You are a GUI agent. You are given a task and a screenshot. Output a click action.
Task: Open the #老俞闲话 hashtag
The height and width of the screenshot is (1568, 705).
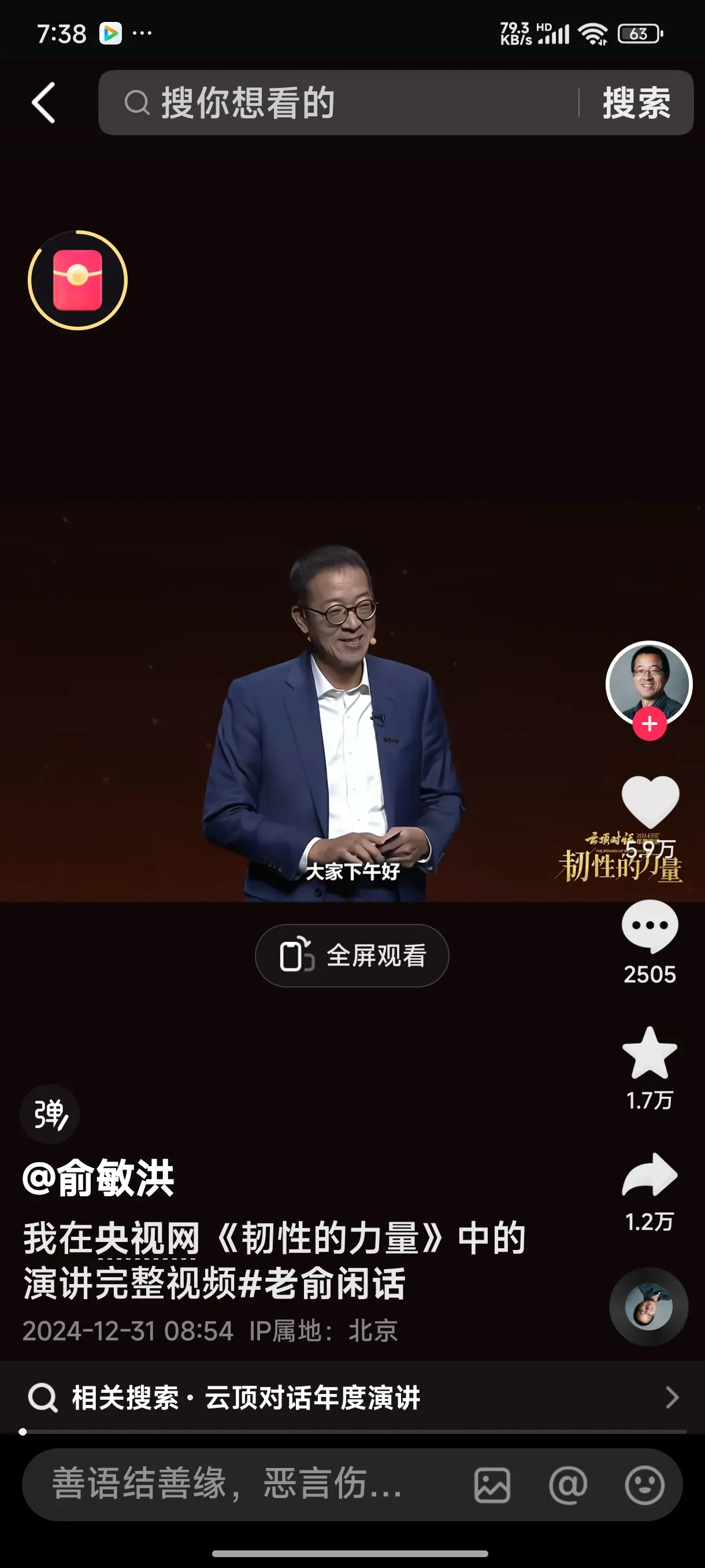click(x=322, y=1284)
